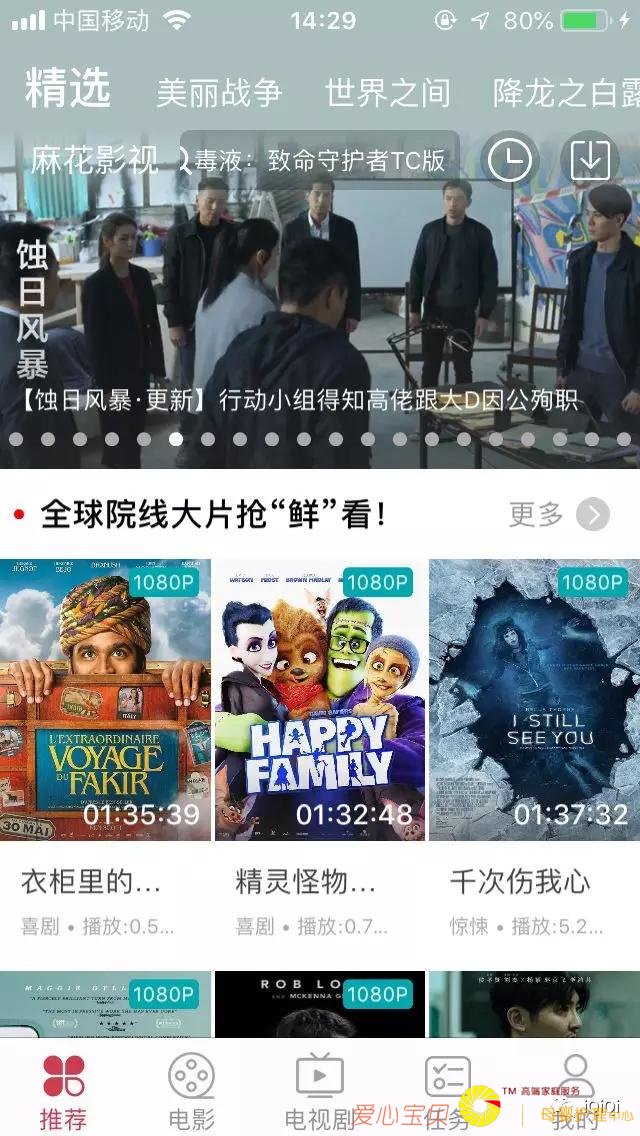This screenshot has height=1136, width=640.
Task: Switch to the 美丽战争 top tab
Action: point(219,93)
